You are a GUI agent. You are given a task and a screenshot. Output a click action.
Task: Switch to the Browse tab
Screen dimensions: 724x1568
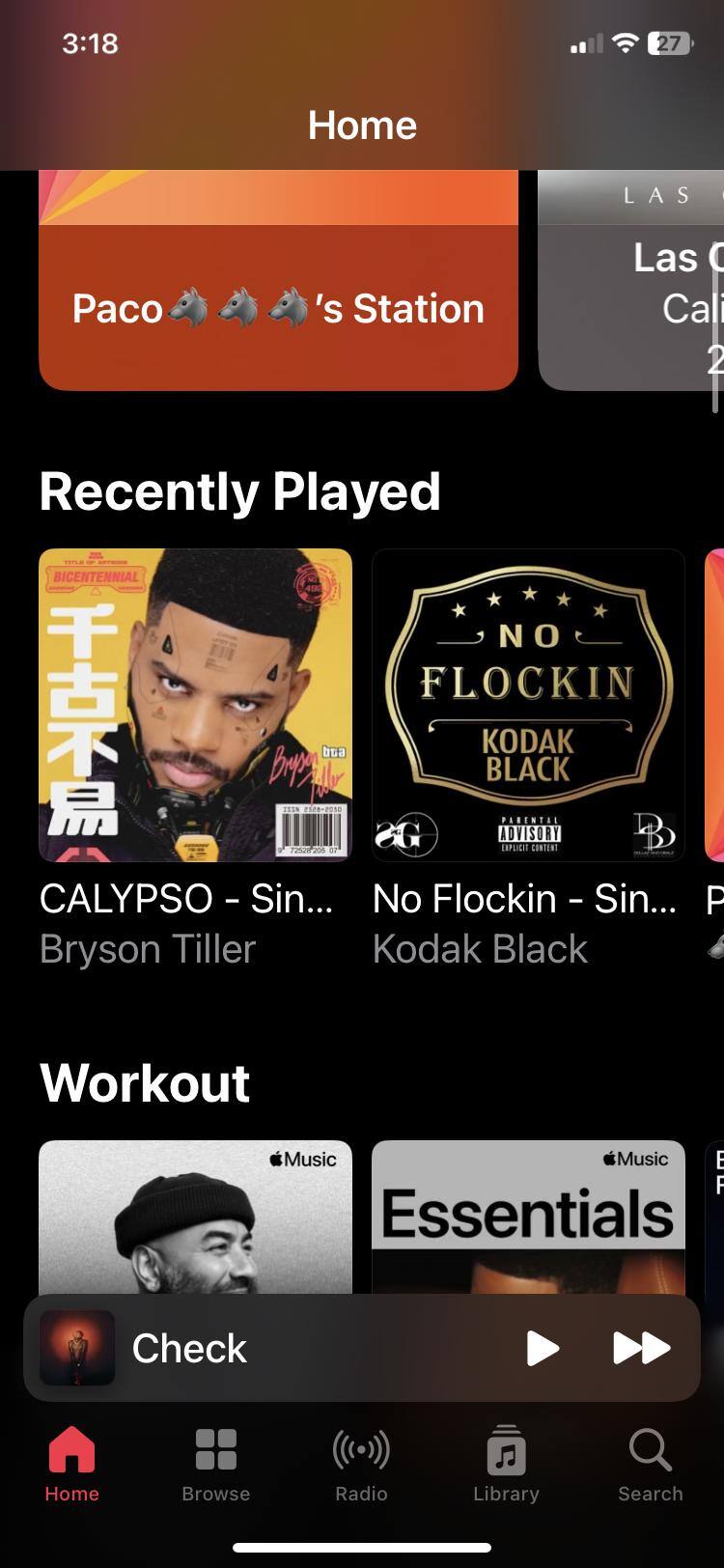coord(216,1464)
